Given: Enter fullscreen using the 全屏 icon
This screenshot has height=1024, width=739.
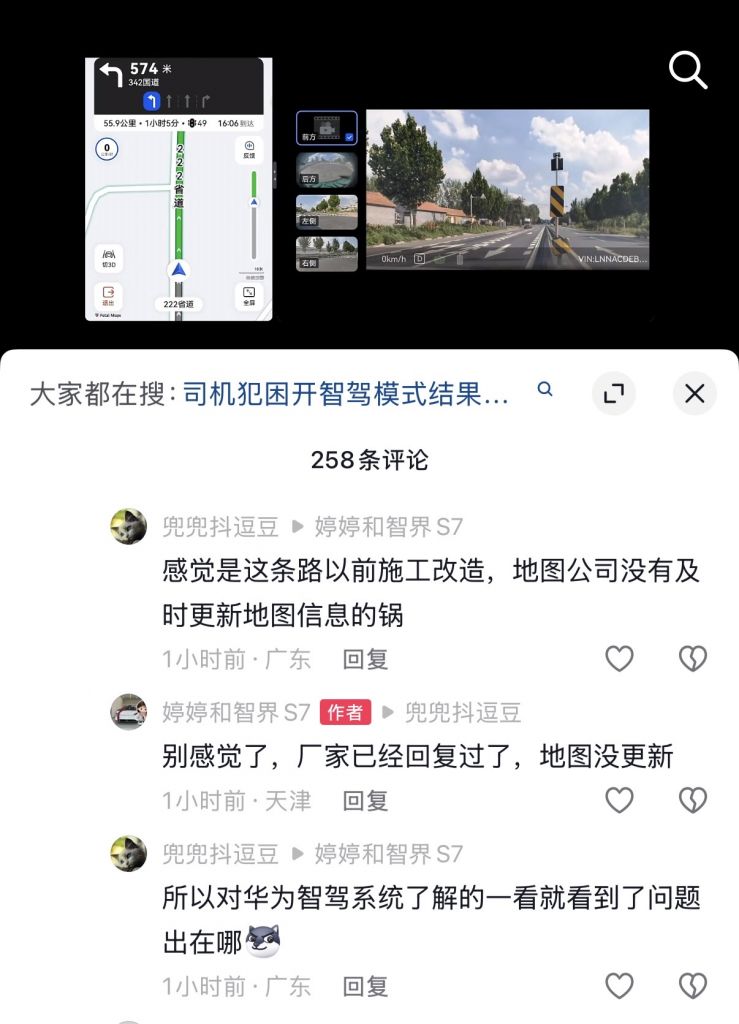Looking at the screenshot, I should click(249, 294).
